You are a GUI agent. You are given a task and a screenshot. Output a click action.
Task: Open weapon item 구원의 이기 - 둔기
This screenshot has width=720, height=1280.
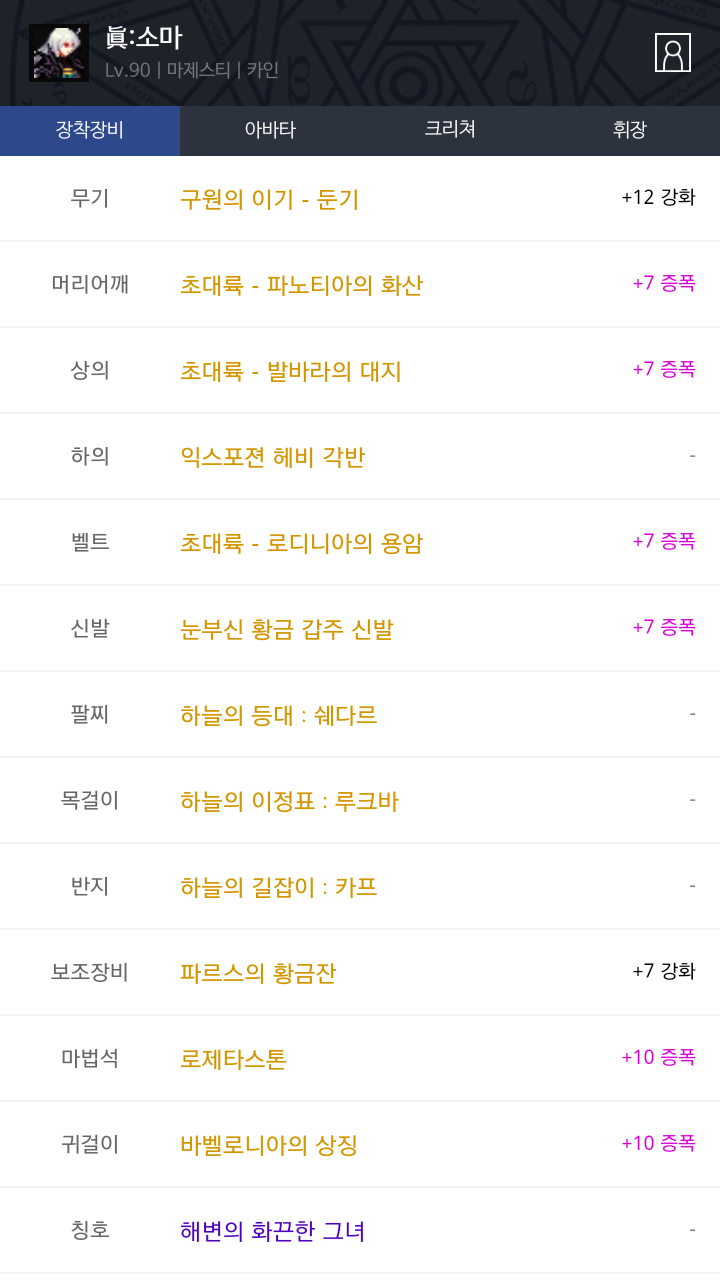pyautogui.click(x=269, y=199)
